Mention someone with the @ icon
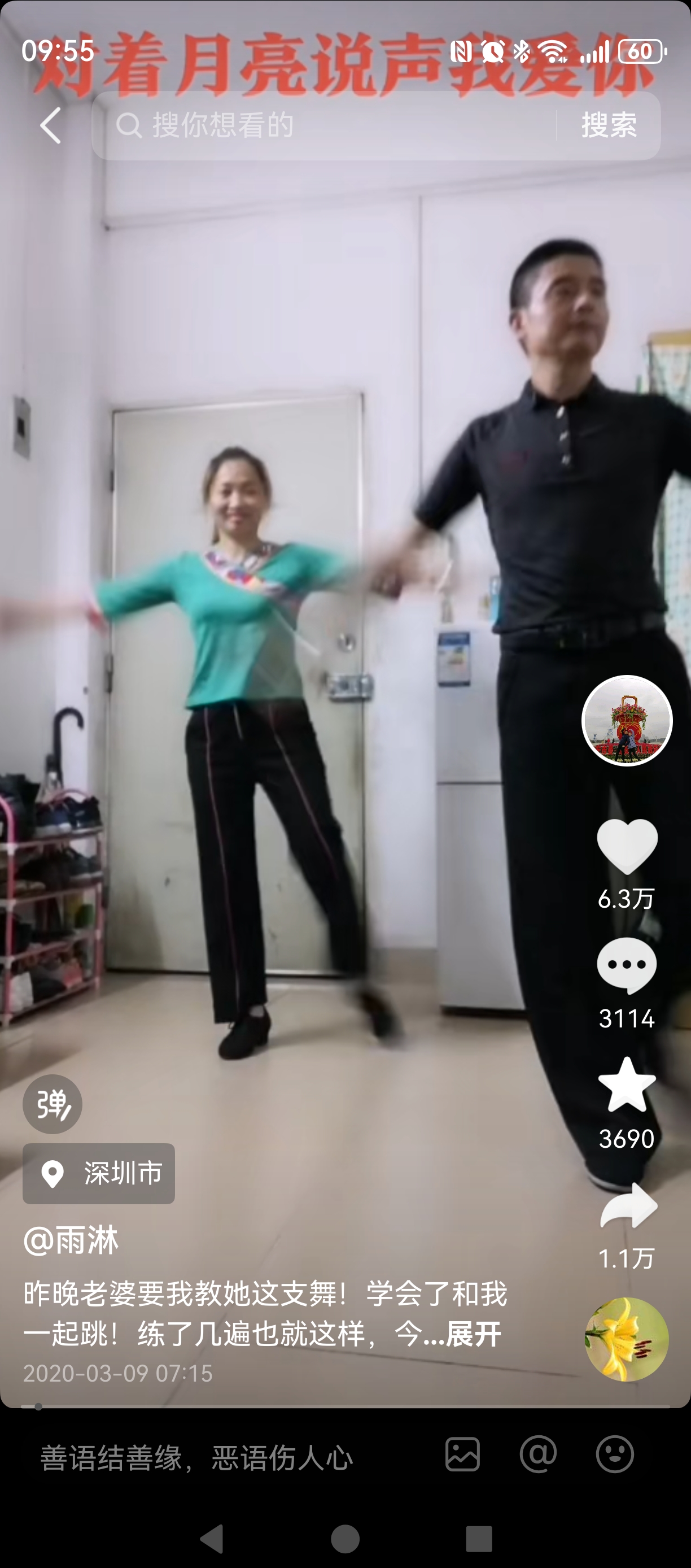 [539, 1454]
